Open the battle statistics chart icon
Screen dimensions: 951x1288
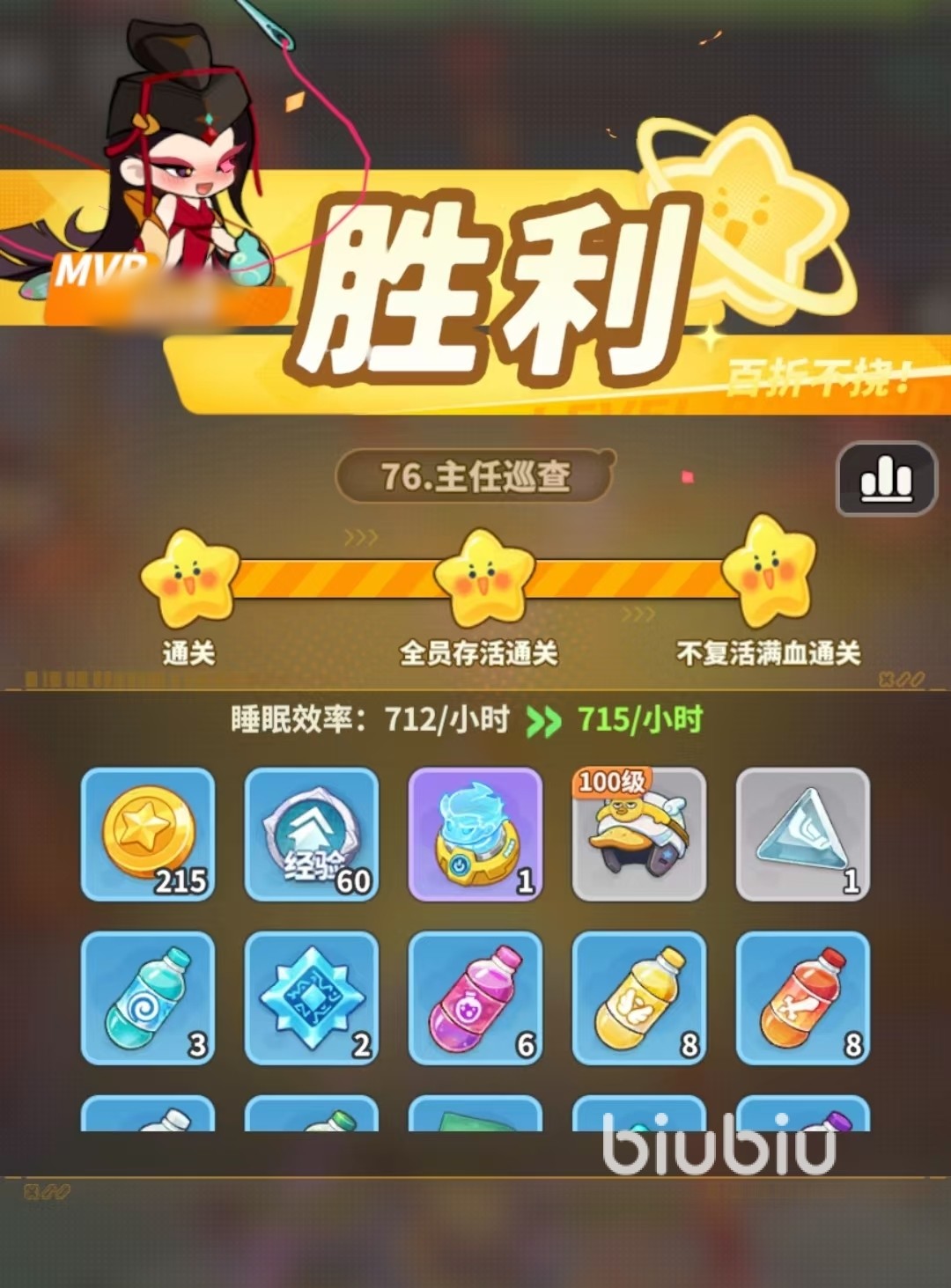point(886,478)
